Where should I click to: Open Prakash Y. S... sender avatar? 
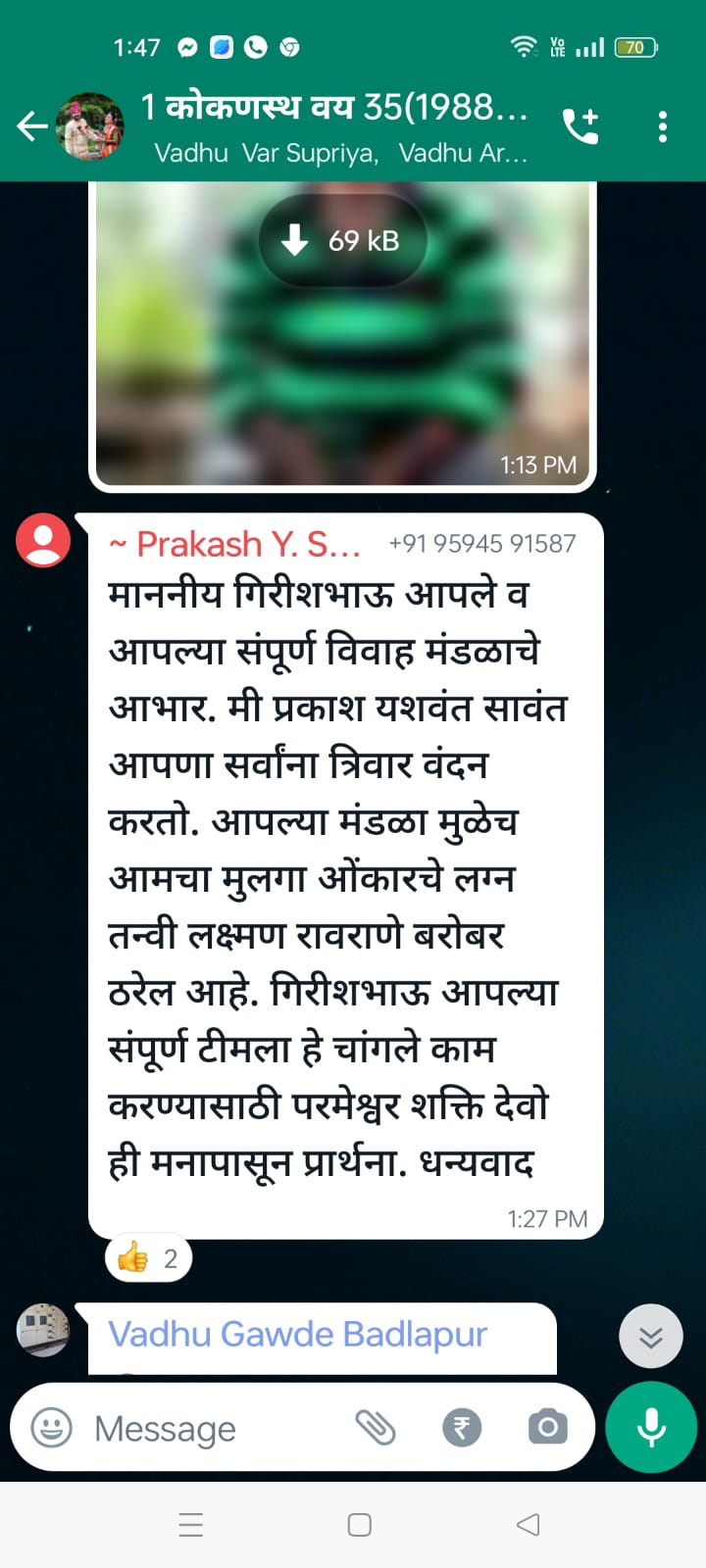pos(43,541)
